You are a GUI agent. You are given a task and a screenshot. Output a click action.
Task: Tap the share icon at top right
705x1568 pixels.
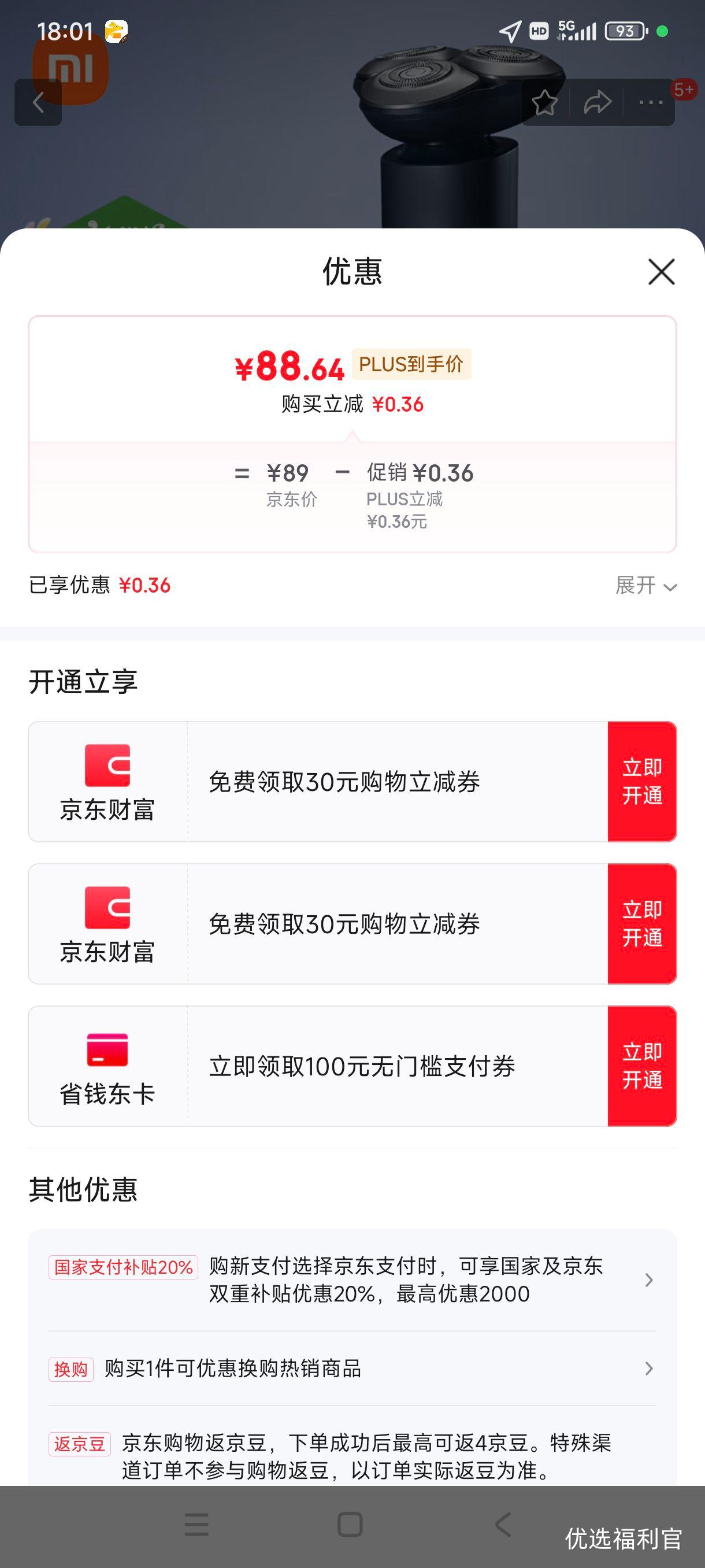tap(598, 102)
